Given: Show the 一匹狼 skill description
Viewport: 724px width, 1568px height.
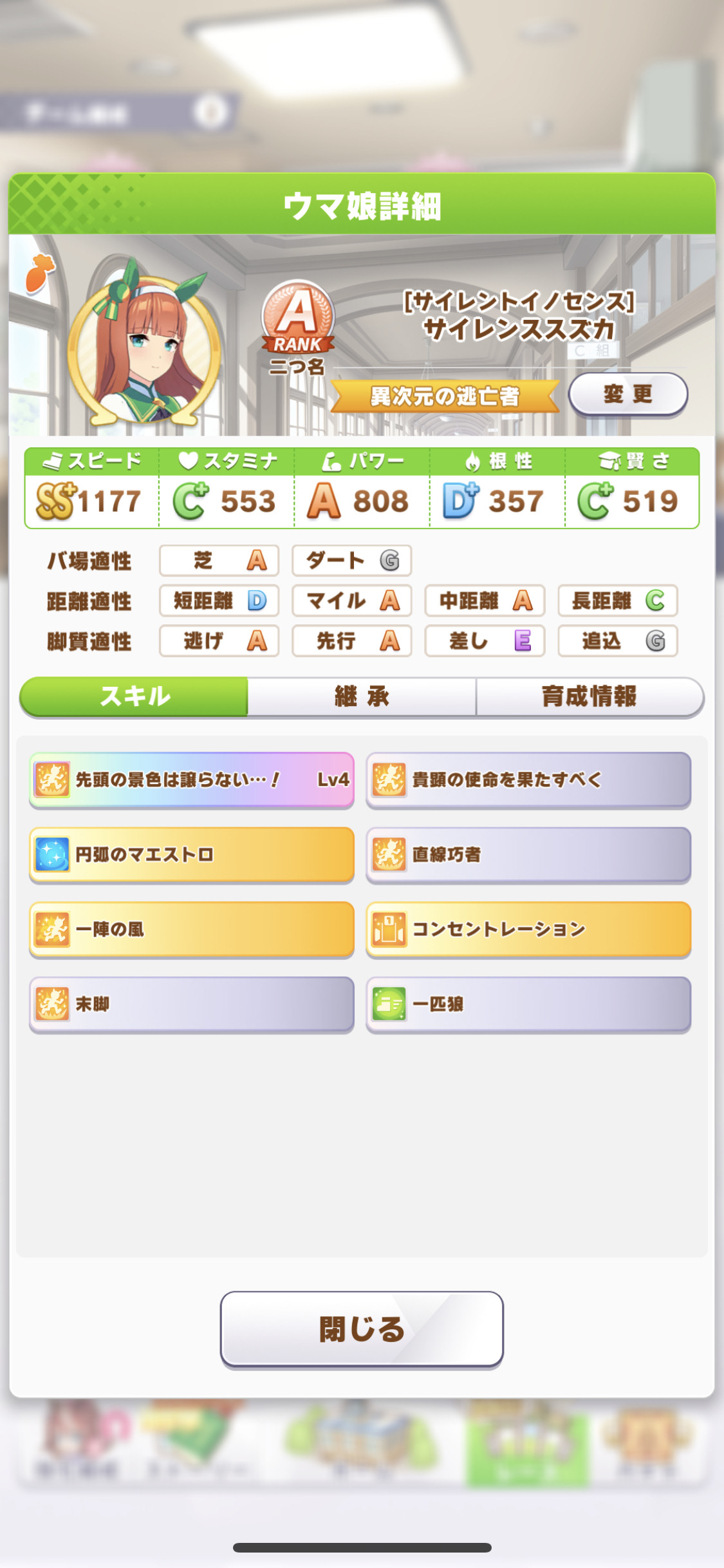Looking at the screenshot, I should 528,1004.
